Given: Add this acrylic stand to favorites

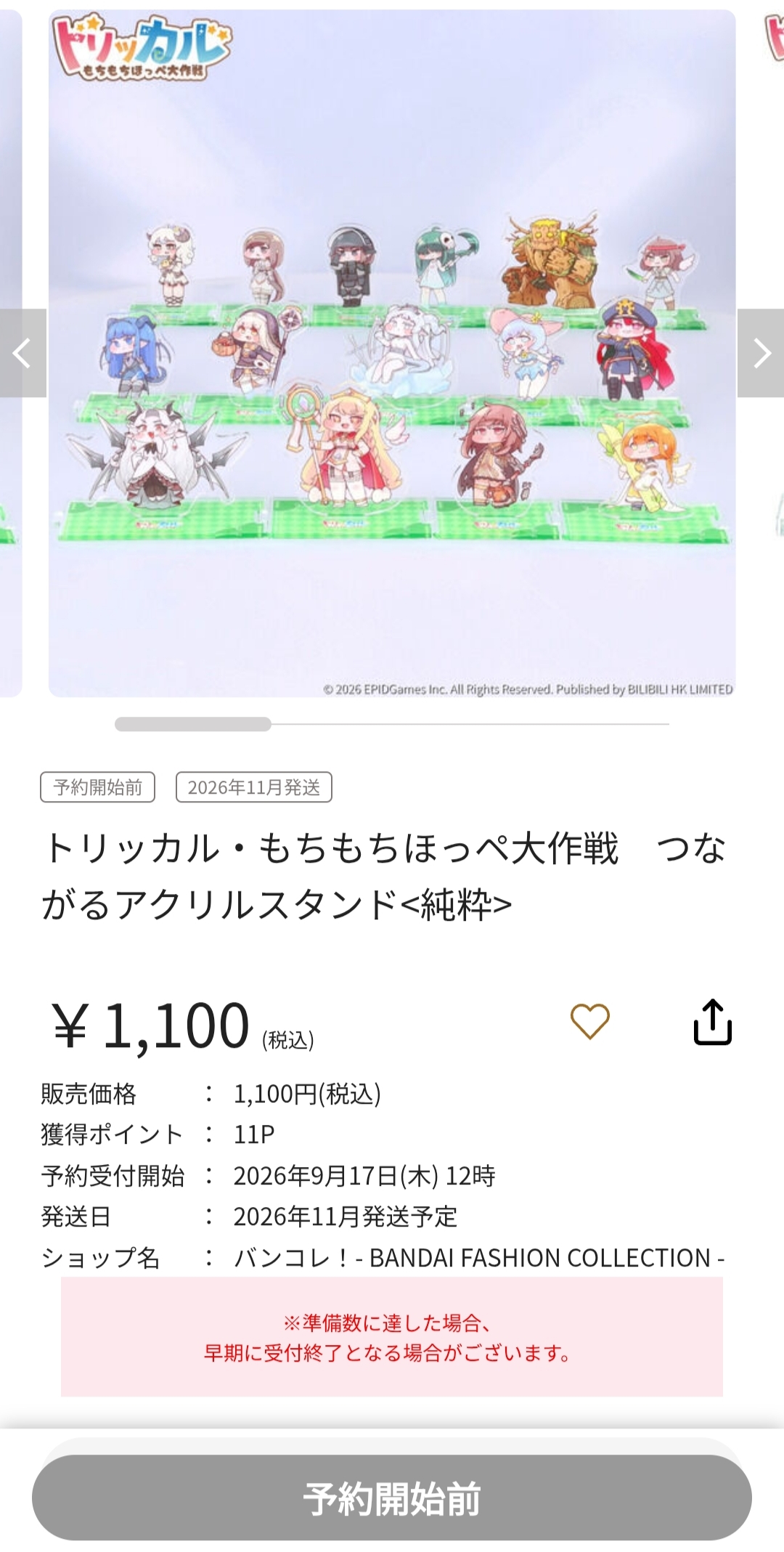Looking at the screenshot, I should coord(589,1022).
